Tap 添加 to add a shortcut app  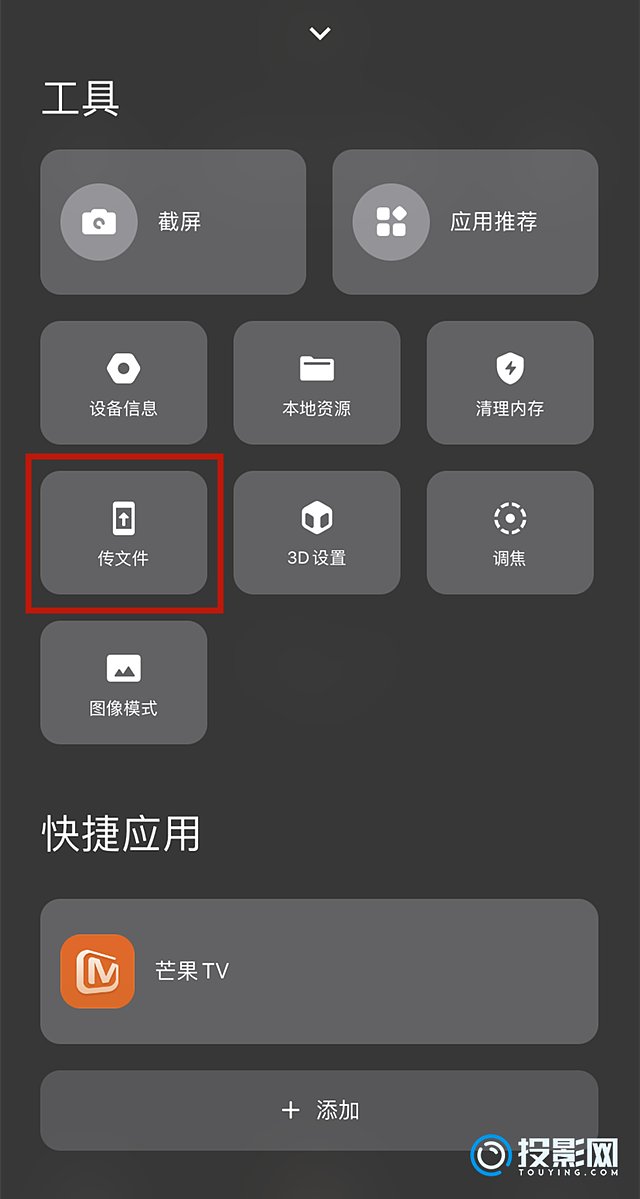(x=319, y=1110)
